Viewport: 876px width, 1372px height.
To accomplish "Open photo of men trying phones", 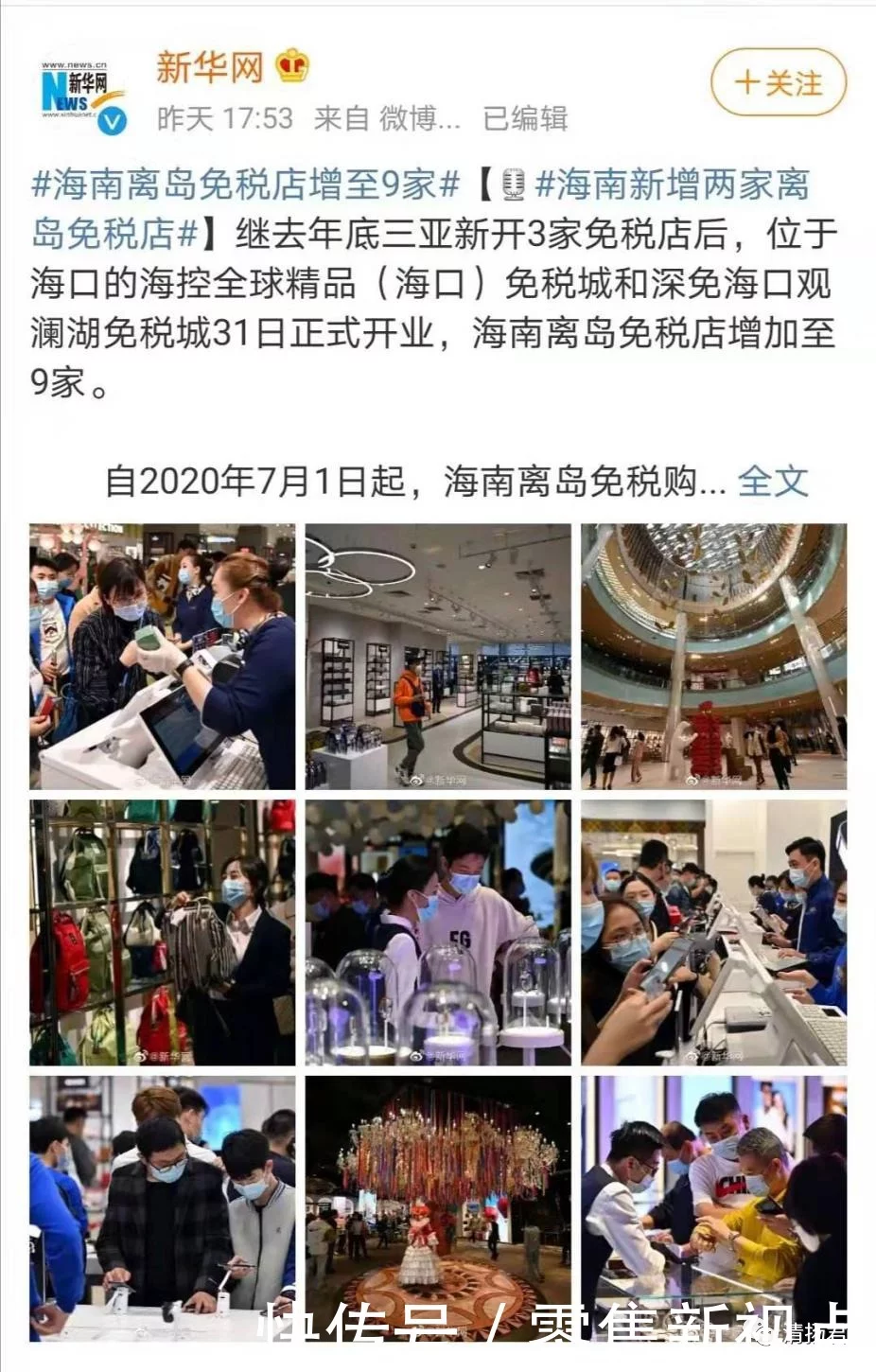I will [162, 1206].
